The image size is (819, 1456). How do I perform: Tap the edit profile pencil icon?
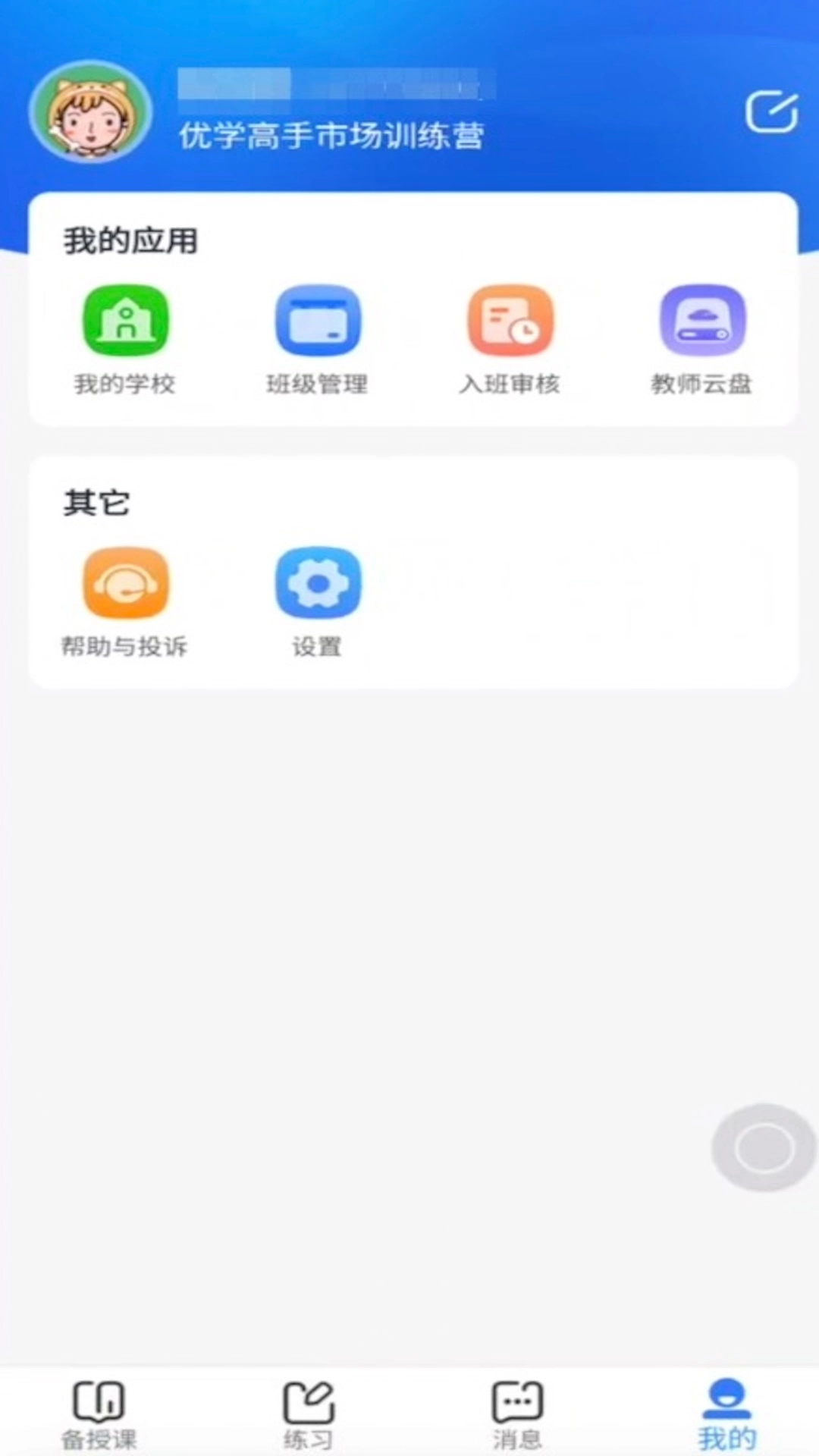tap(772, 110)
